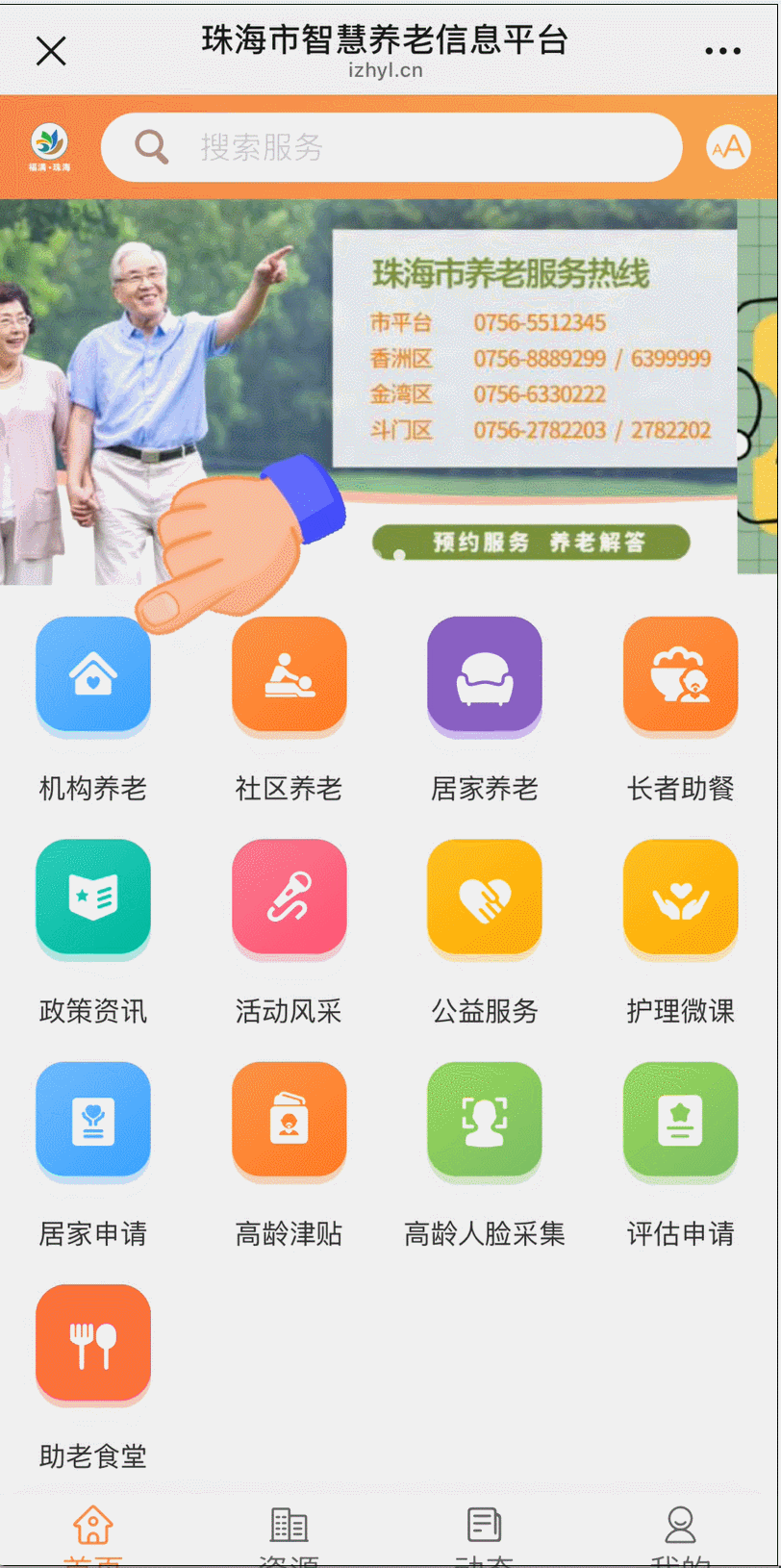Open 公益服务 via its heart icon

pyautogui.click(x=484, y=898)
